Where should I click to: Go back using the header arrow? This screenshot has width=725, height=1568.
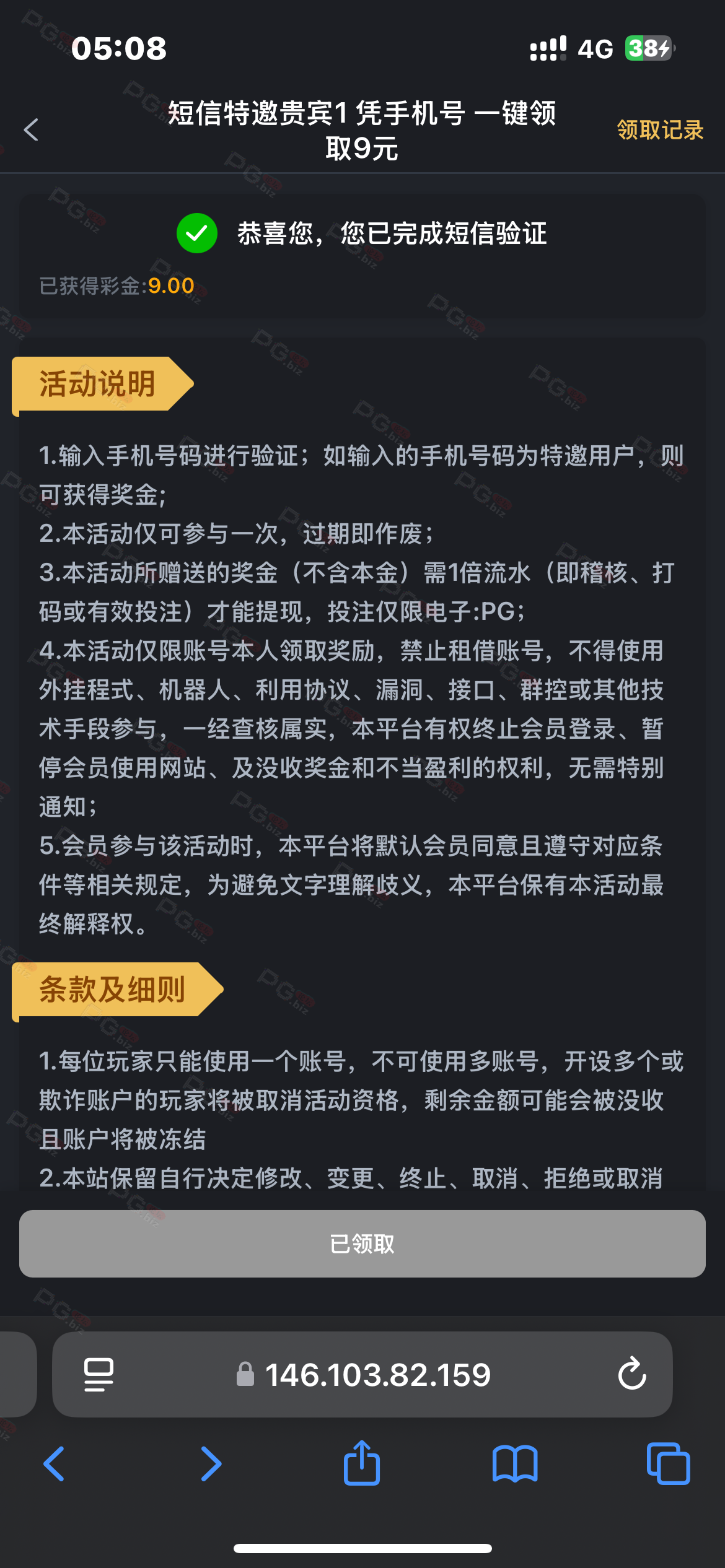pos(31,130)
